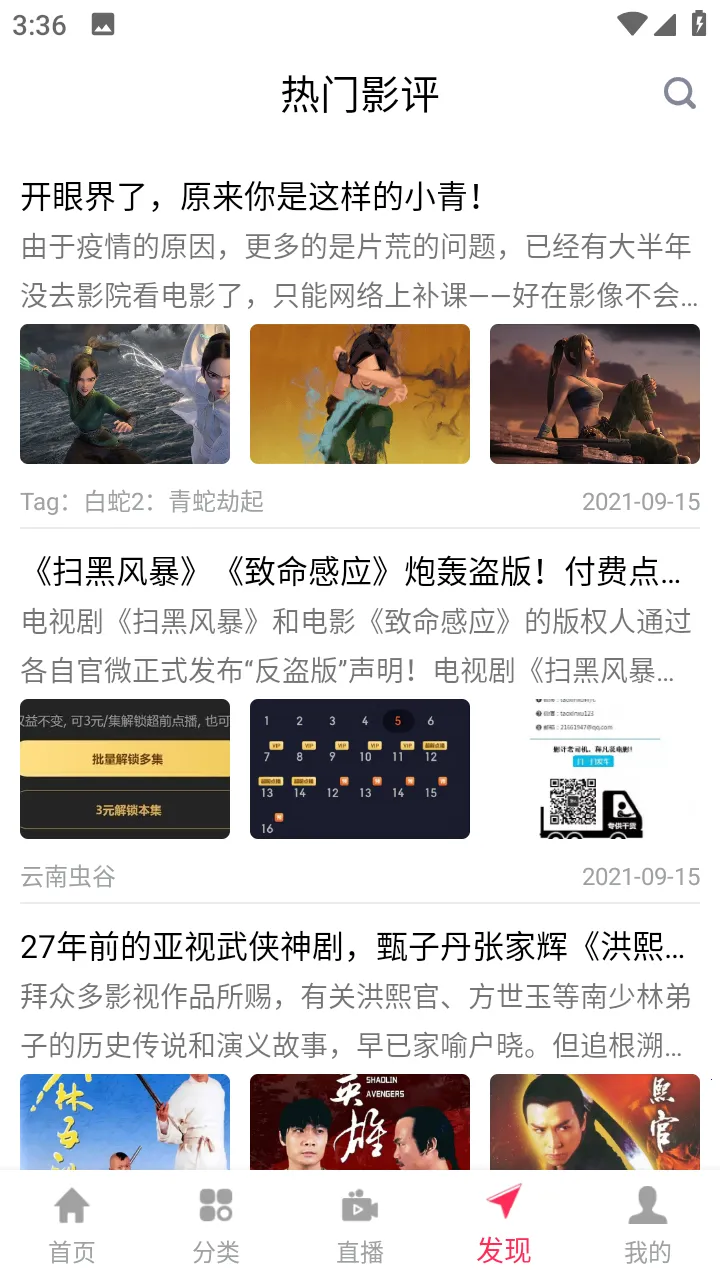View the episode number grid image
Image resolution: width=720 pixels, height=1280 pixels.
tap(360, 768)
